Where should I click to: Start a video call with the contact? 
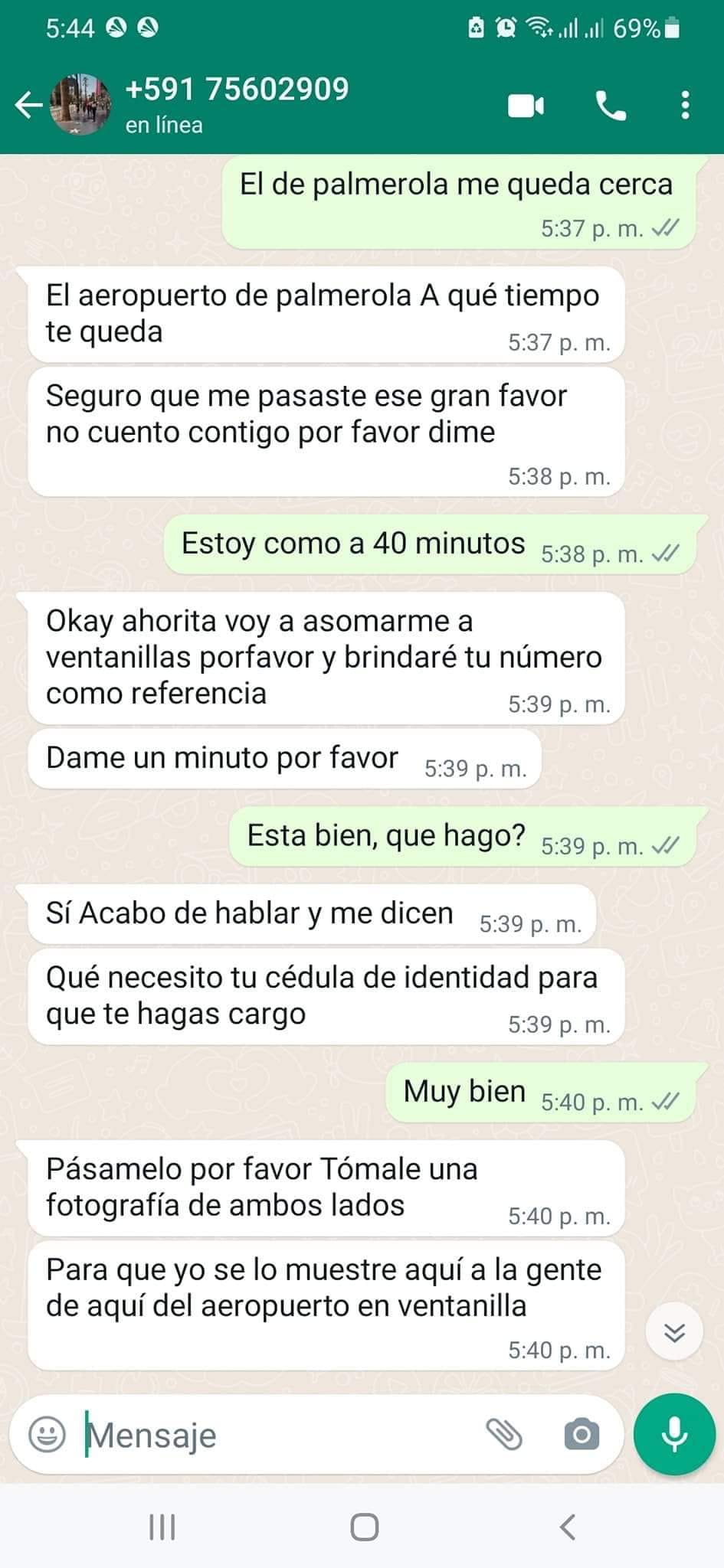524,106
